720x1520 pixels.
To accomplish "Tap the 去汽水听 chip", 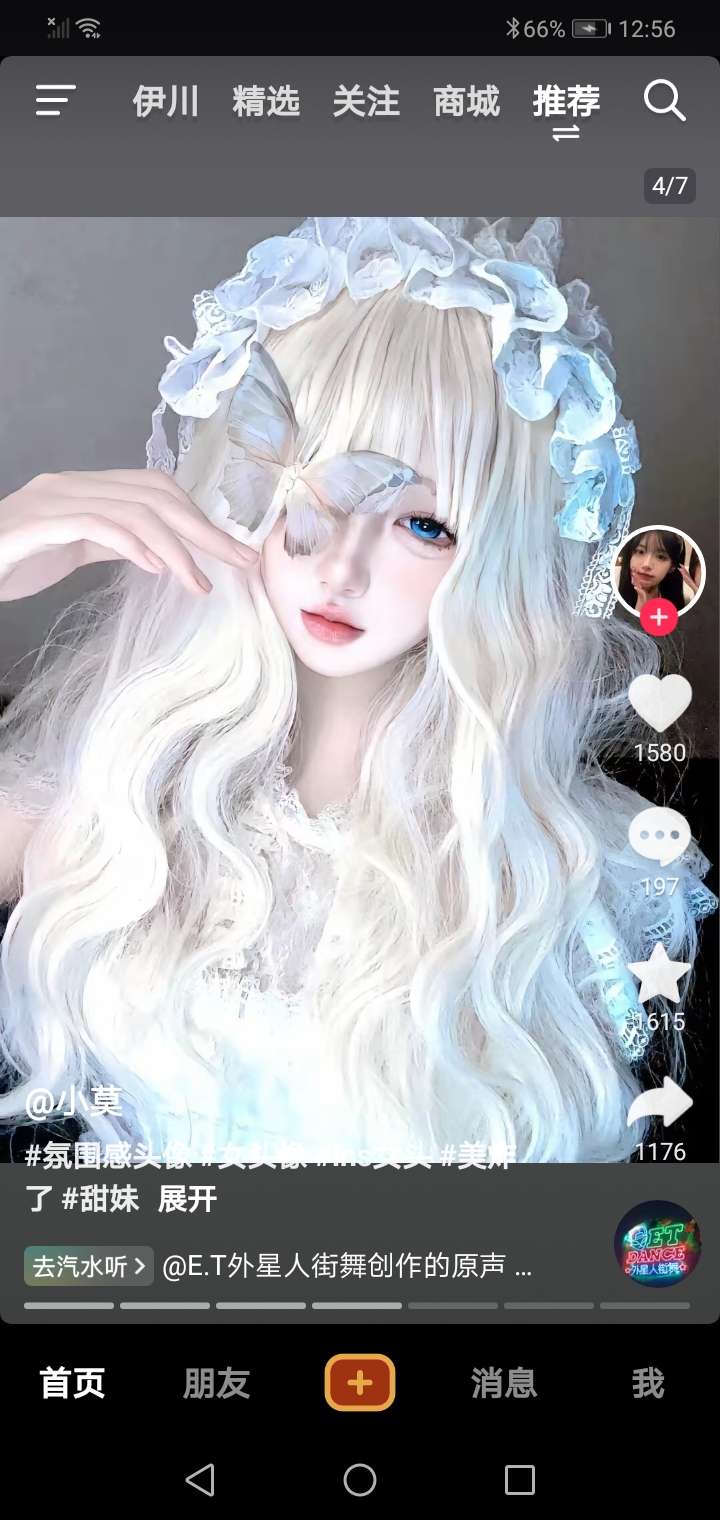I will click(x=88, y=1266).
